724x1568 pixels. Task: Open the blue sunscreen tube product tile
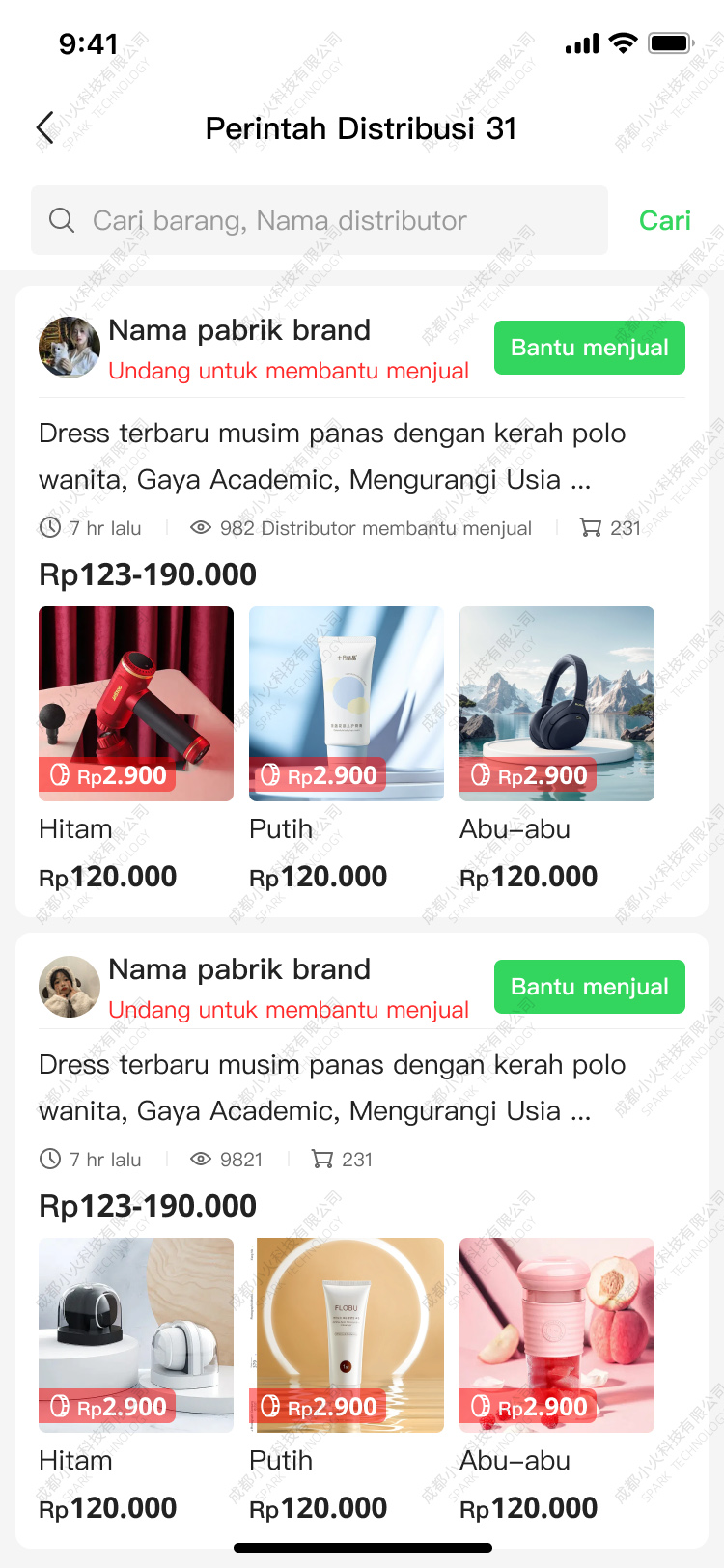coord(347,703)
